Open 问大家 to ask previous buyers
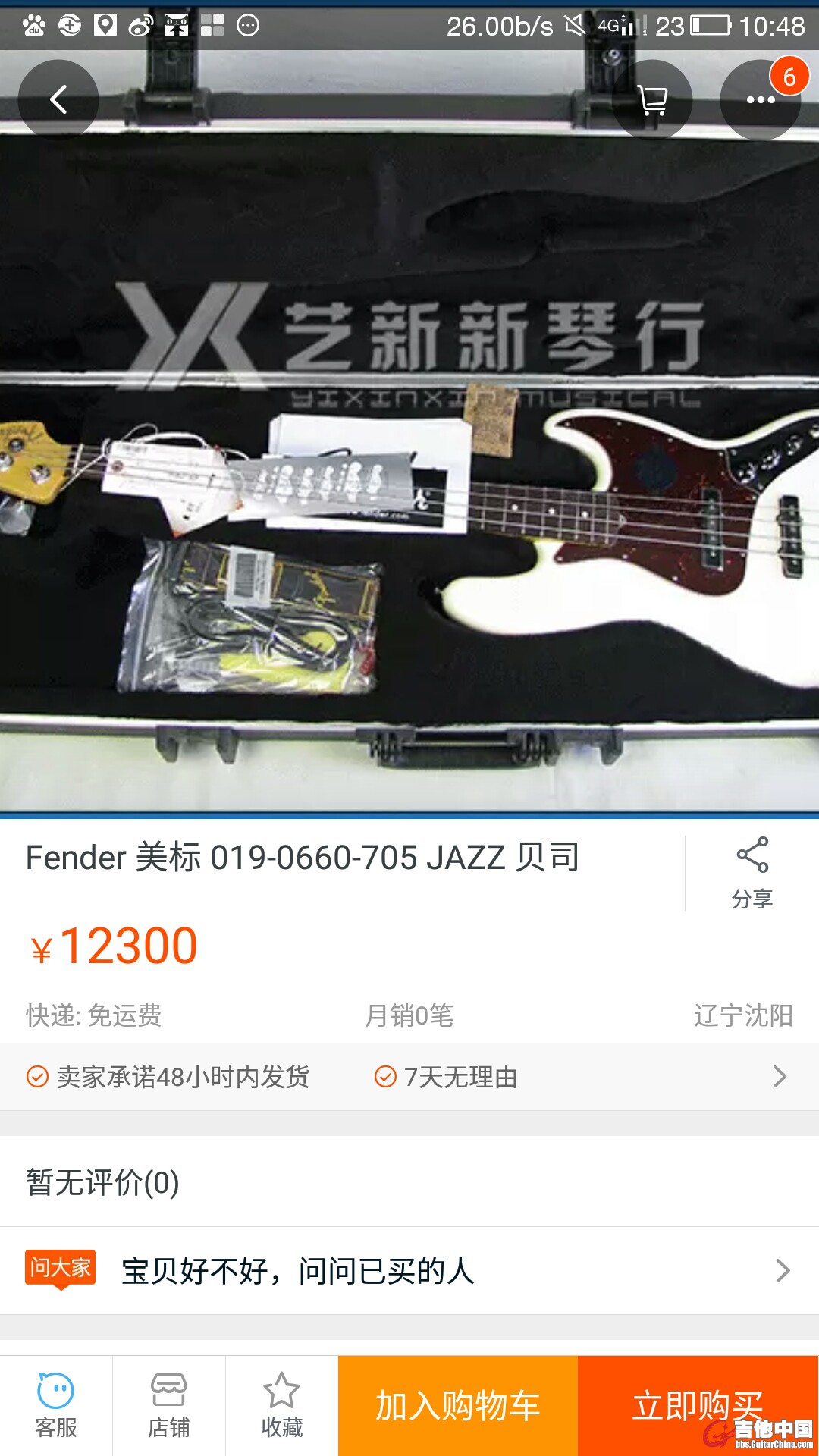The image size is (819, 1456). click(x=409, y=1271)
